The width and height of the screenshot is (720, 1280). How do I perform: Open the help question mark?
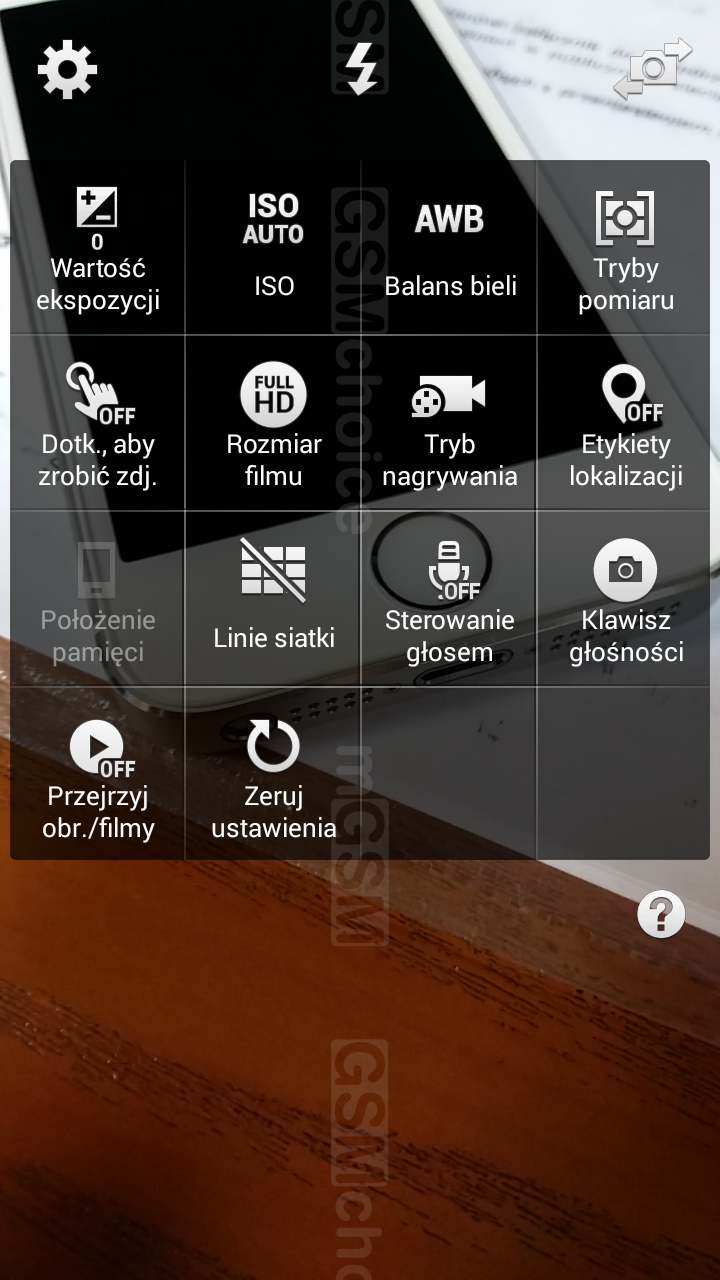661,914
